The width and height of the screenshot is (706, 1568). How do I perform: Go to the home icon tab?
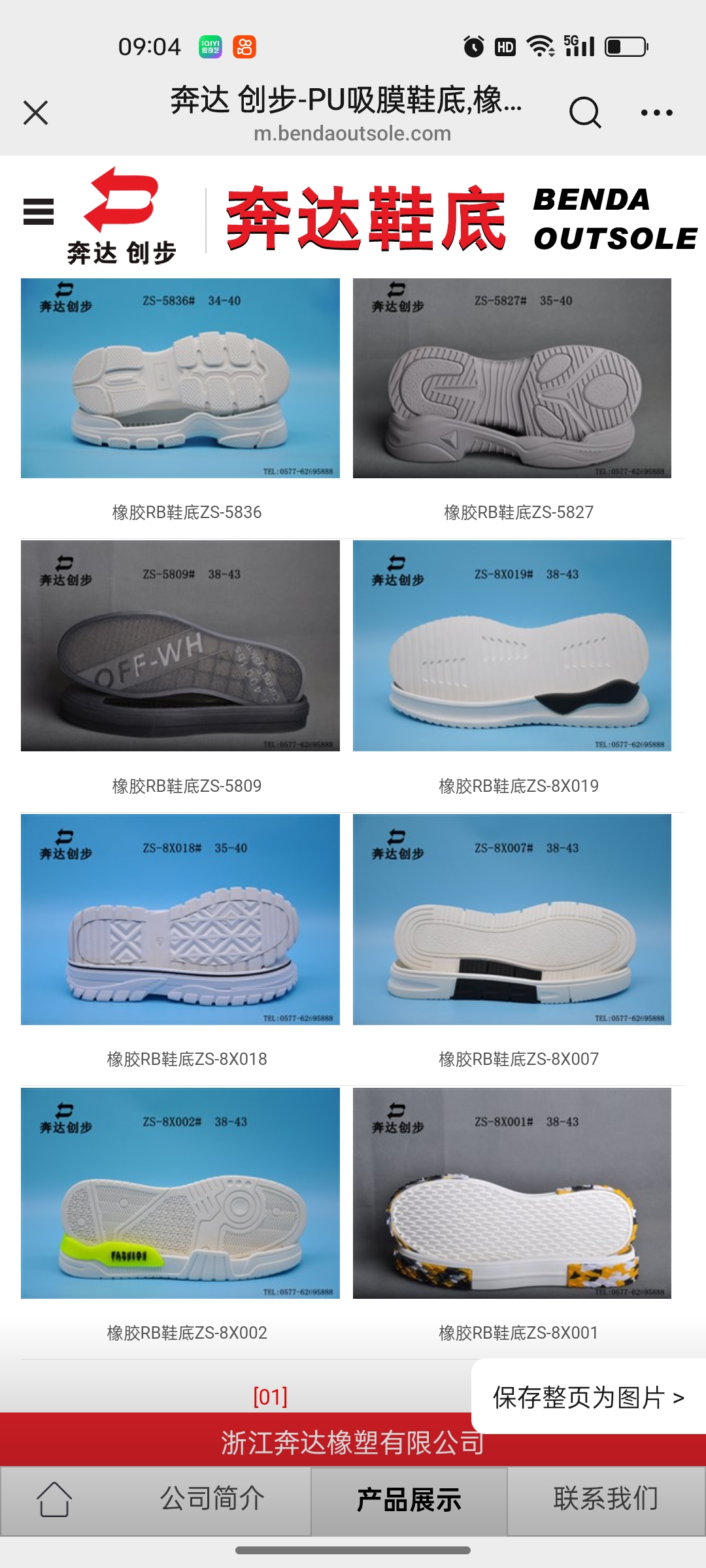[x=54, y=1499]
